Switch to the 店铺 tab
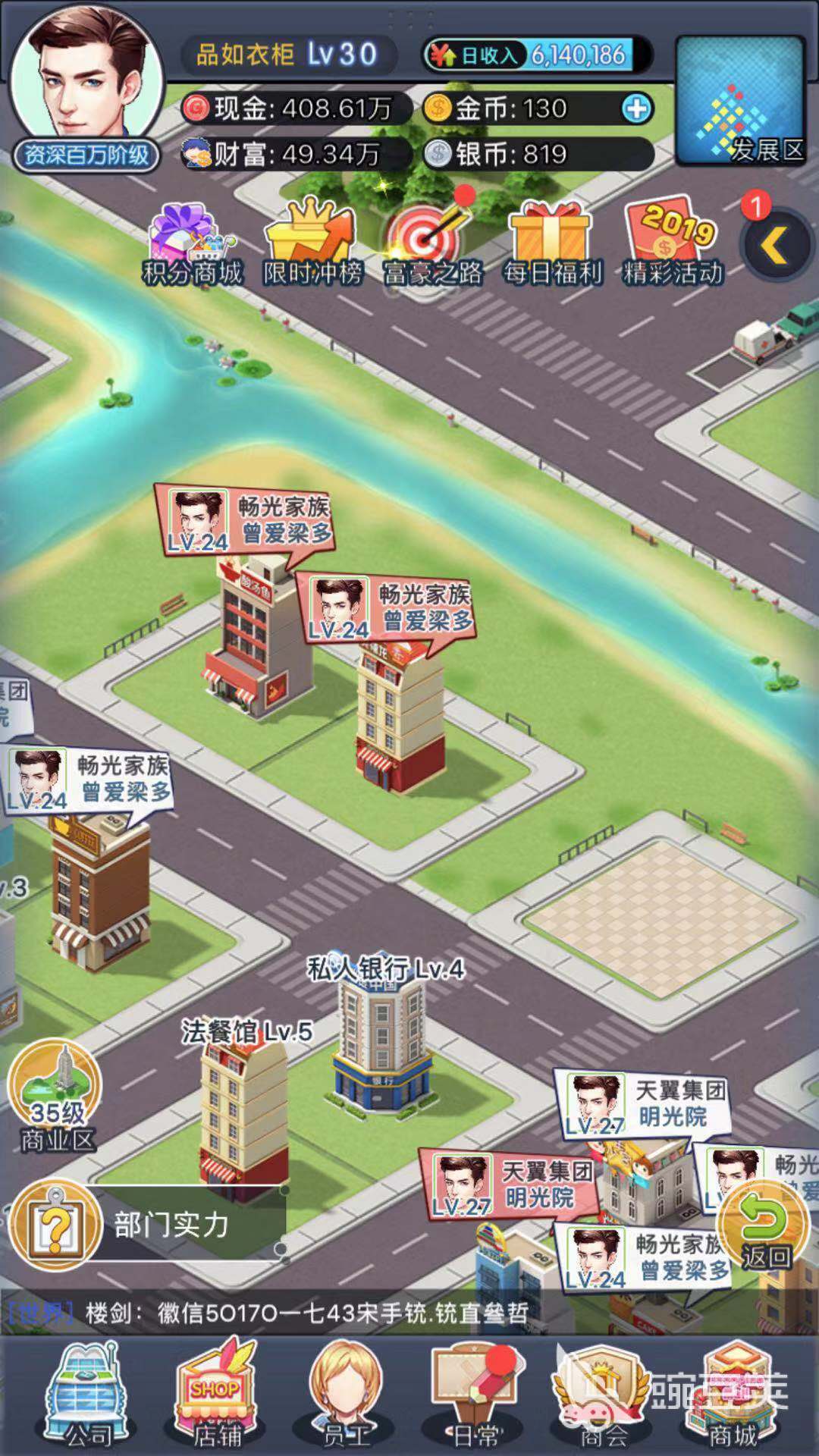Screen dimensions: 819x1456 (x=216, y=1399)
